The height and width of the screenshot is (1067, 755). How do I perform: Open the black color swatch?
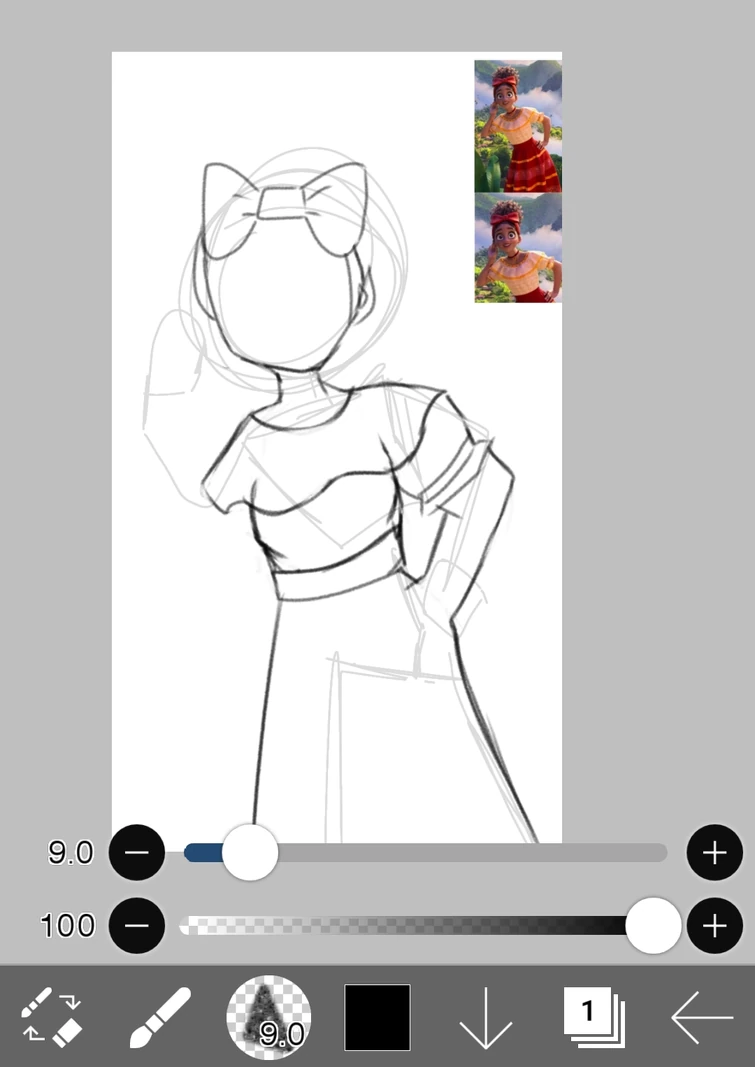[x=377, y=1017]
